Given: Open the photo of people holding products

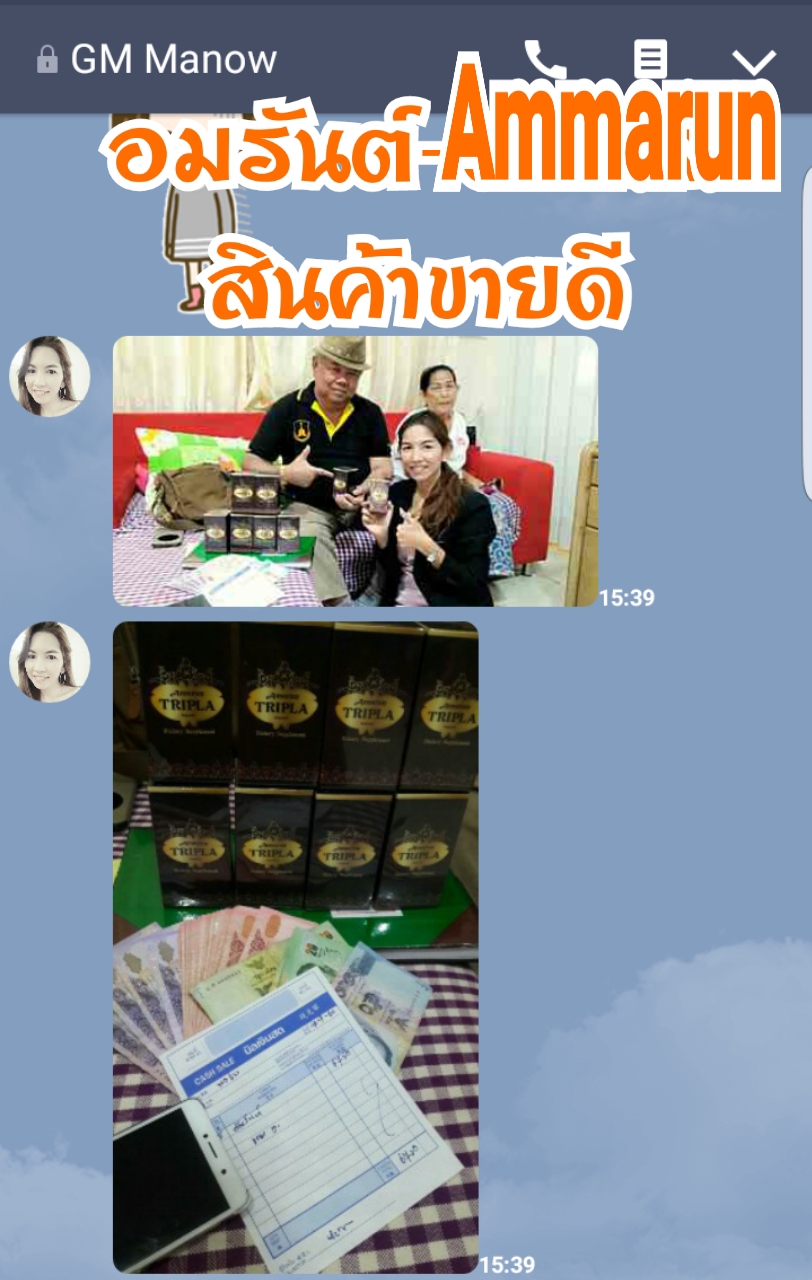Looking at the screenshot, I should pos(355,471).
